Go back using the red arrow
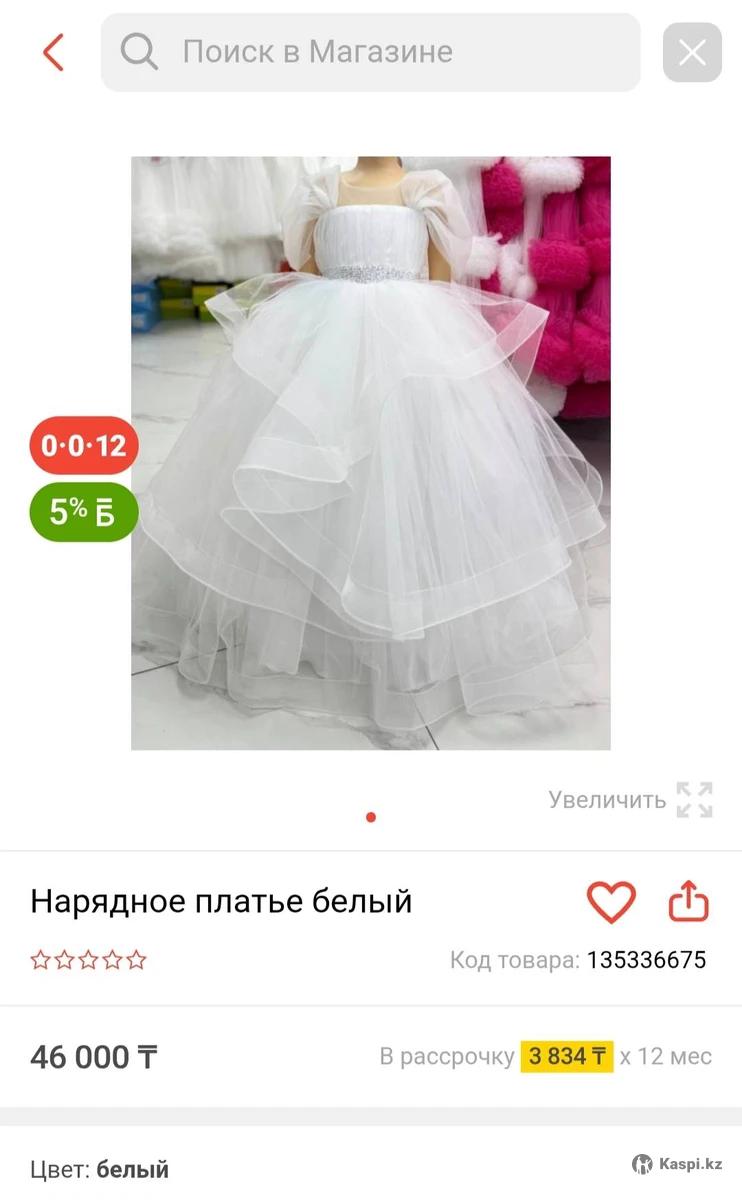 click(53, 52)
